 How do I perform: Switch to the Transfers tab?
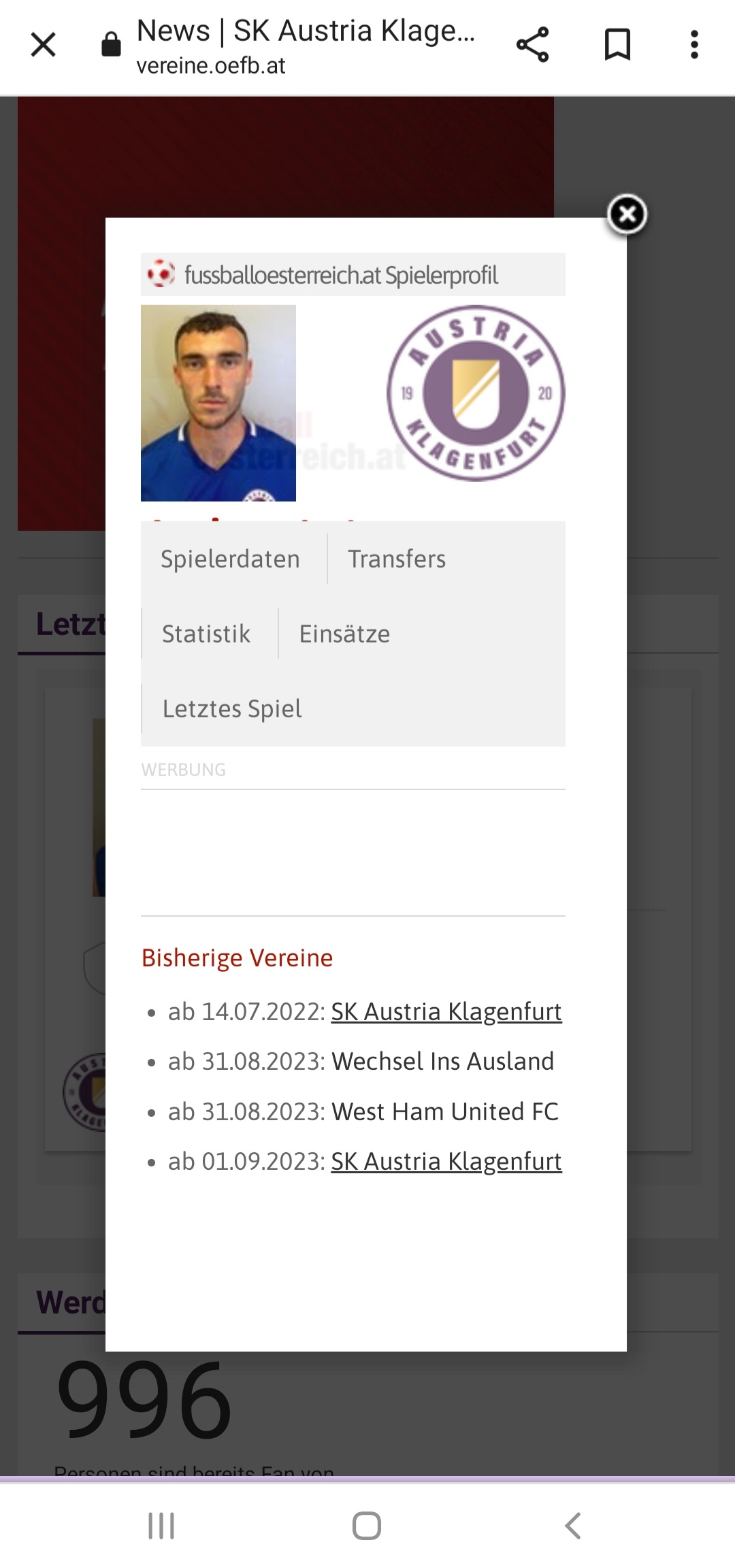397,559
